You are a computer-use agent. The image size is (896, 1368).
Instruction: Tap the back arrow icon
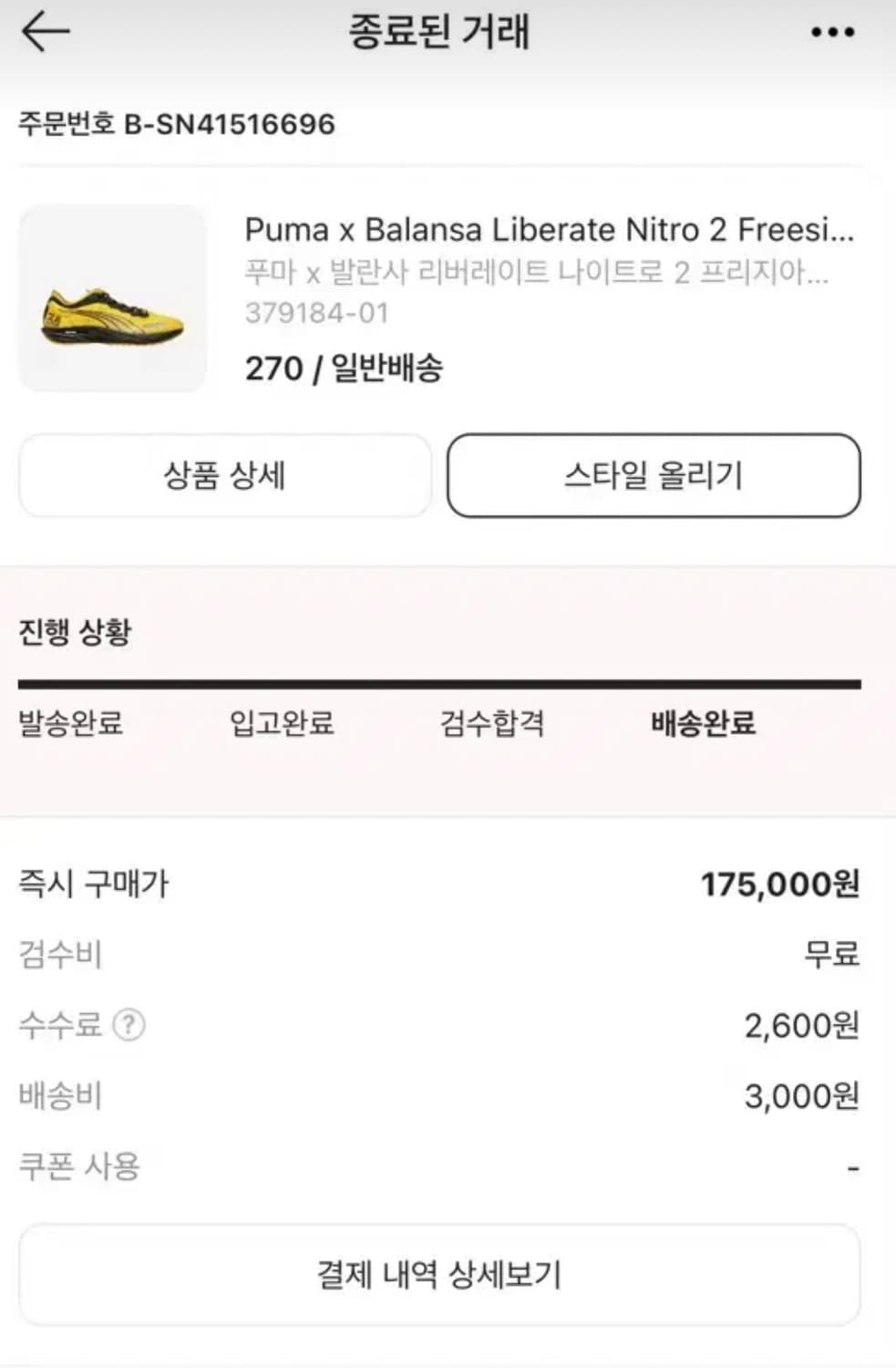pyautogui.click(x=44, y=31)
